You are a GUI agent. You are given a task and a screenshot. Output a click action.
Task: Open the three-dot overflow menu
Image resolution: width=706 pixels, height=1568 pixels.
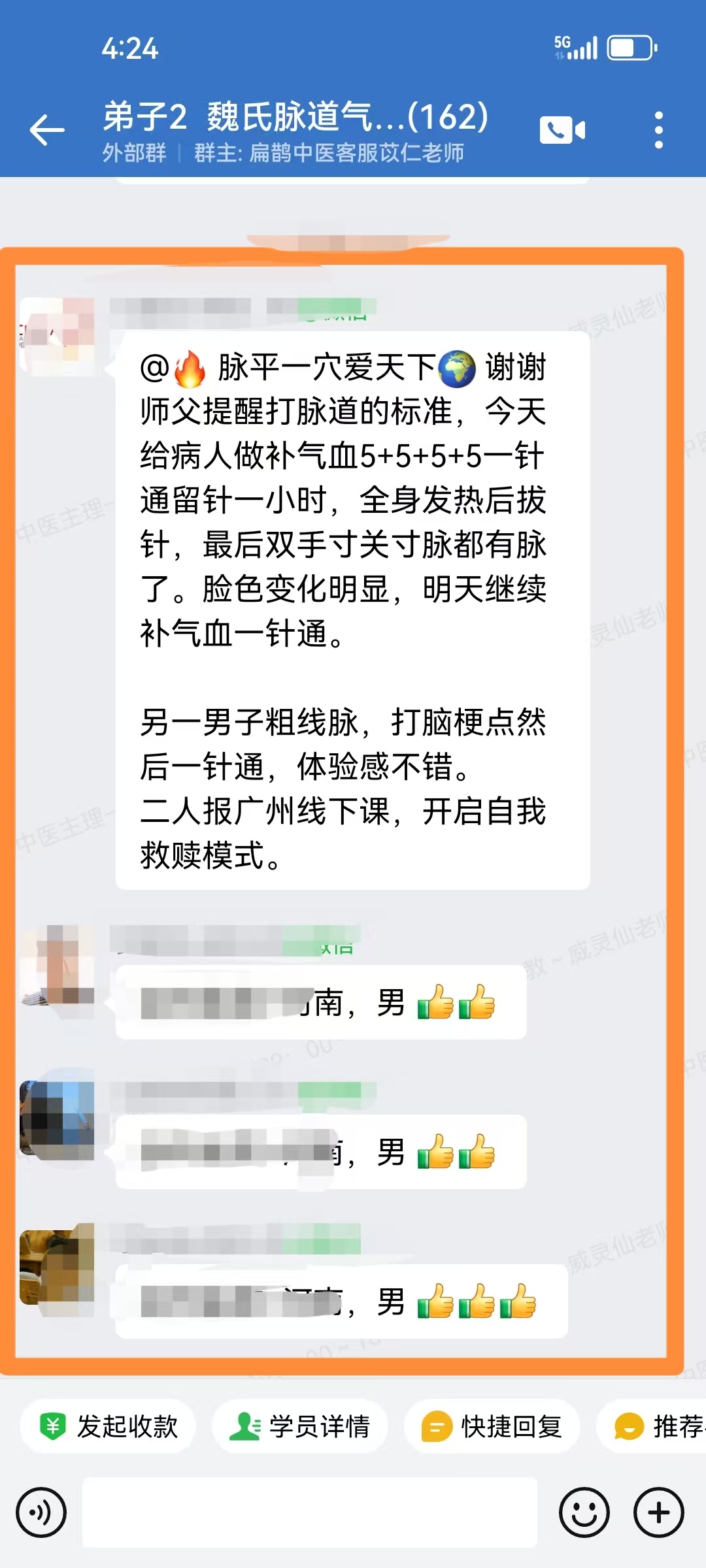pos(658,129)
